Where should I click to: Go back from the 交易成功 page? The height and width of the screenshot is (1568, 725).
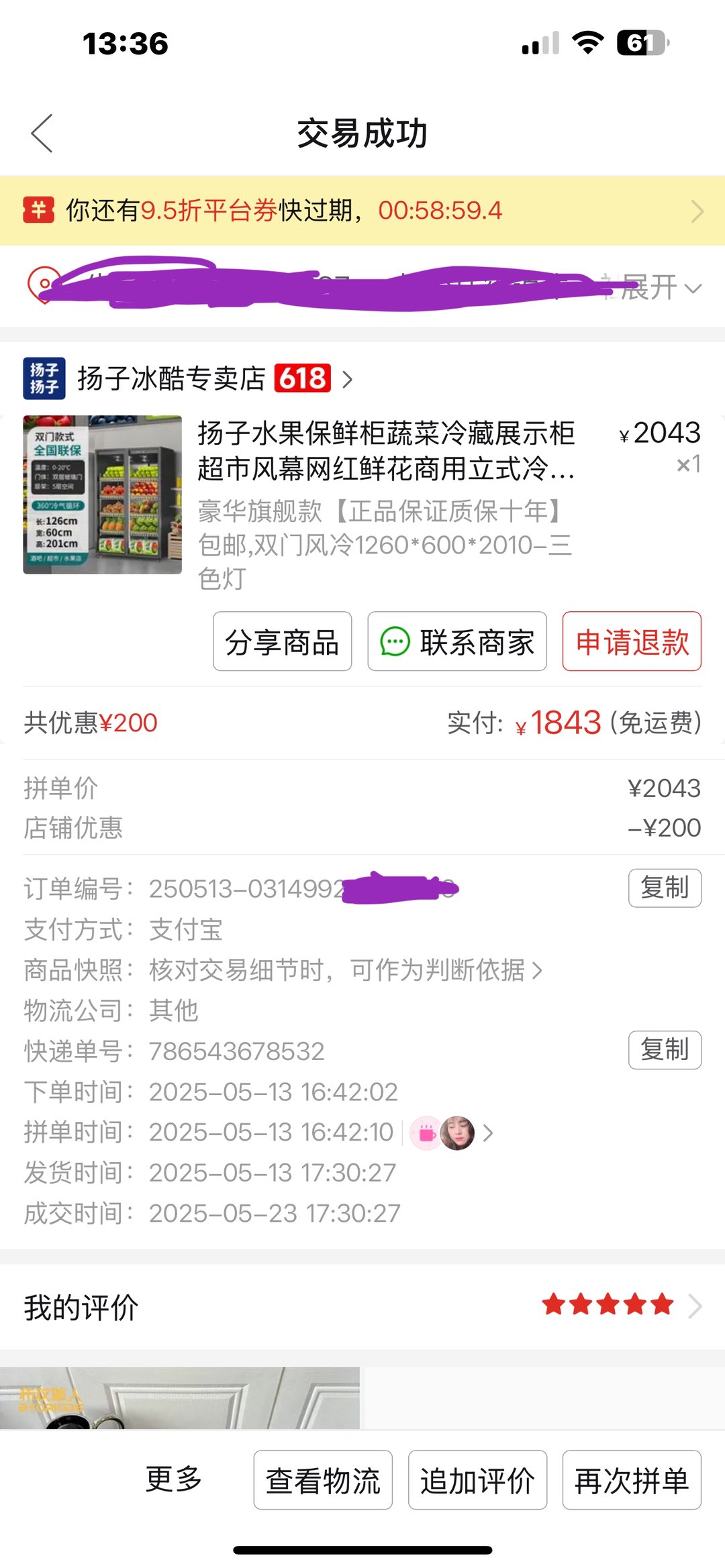click(42, 134)
